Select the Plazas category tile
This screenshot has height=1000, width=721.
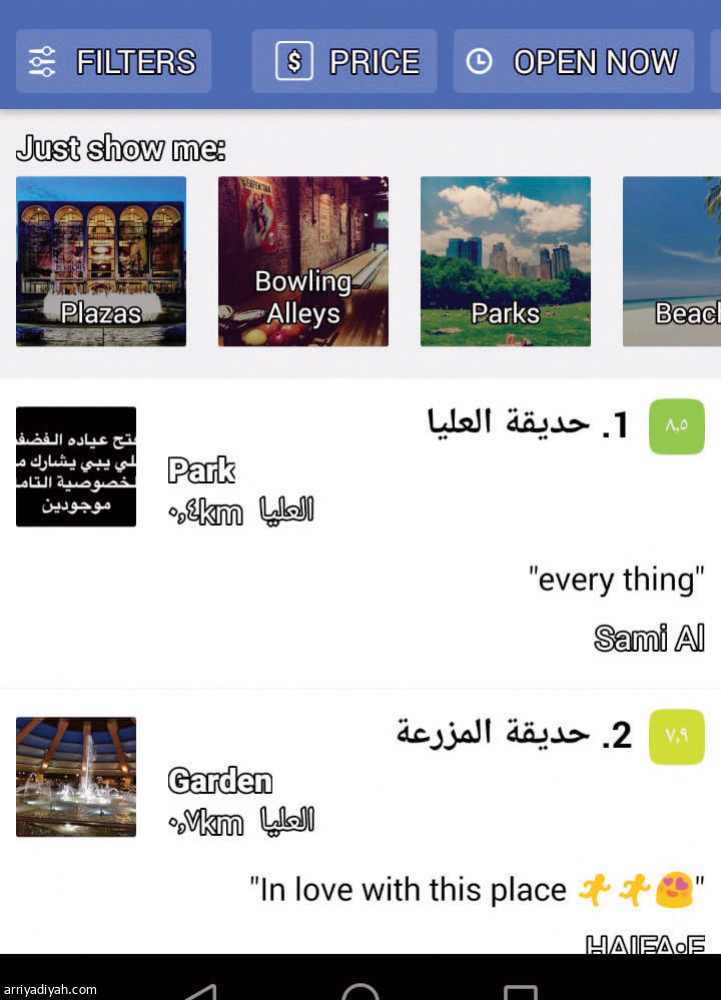pyautogui.click(x=100, y=261)
